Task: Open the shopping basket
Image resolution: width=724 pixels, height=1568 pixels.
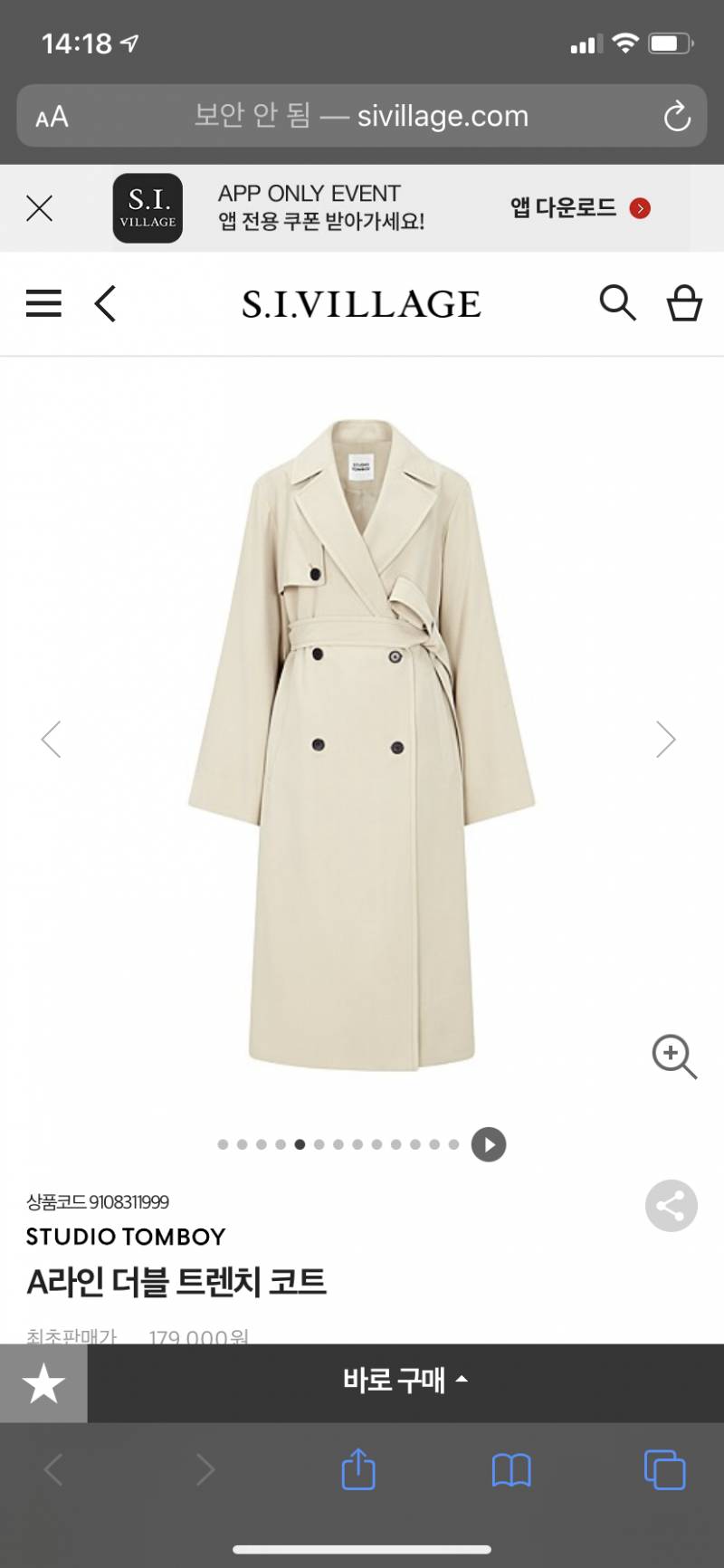Action: pos(684,303)
